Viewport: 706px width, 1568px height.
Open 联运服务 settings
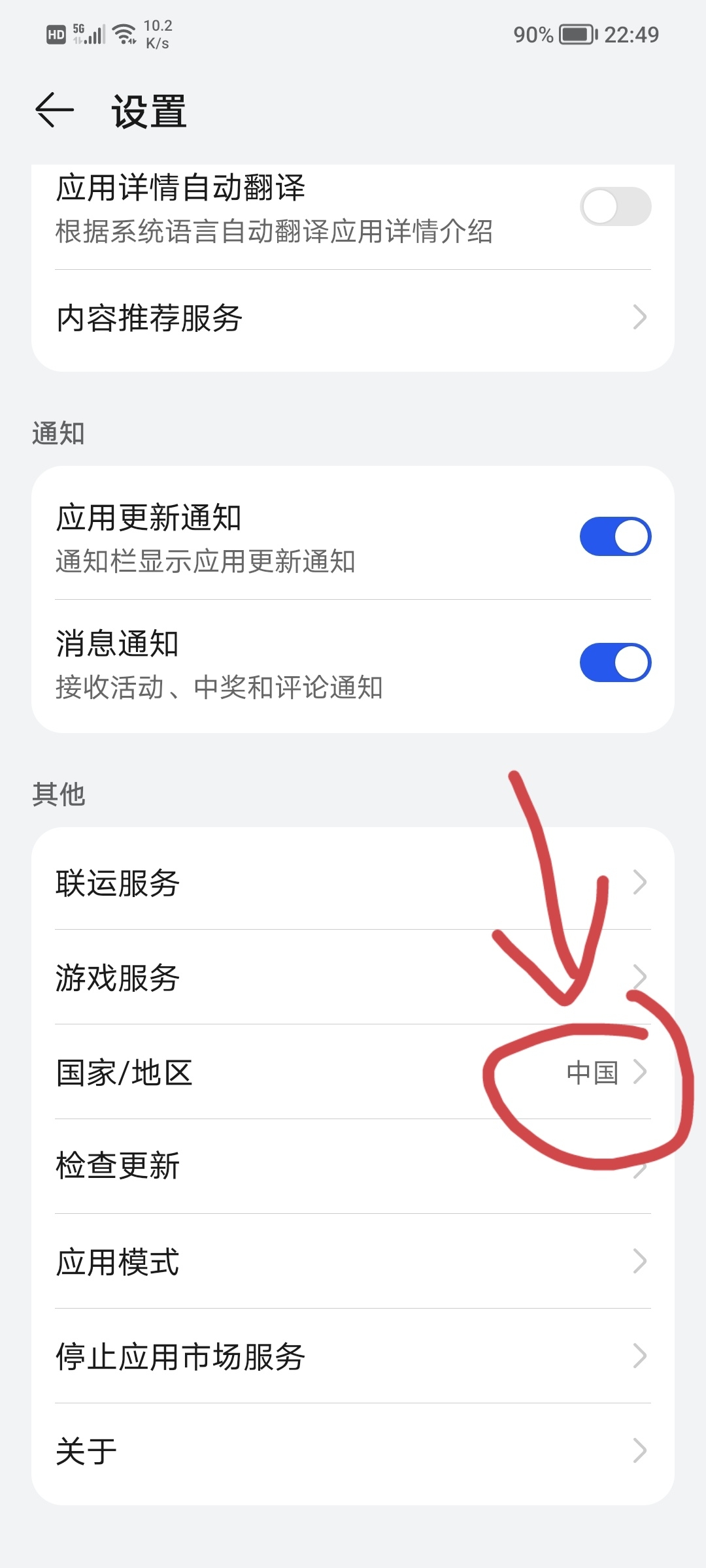353,883
